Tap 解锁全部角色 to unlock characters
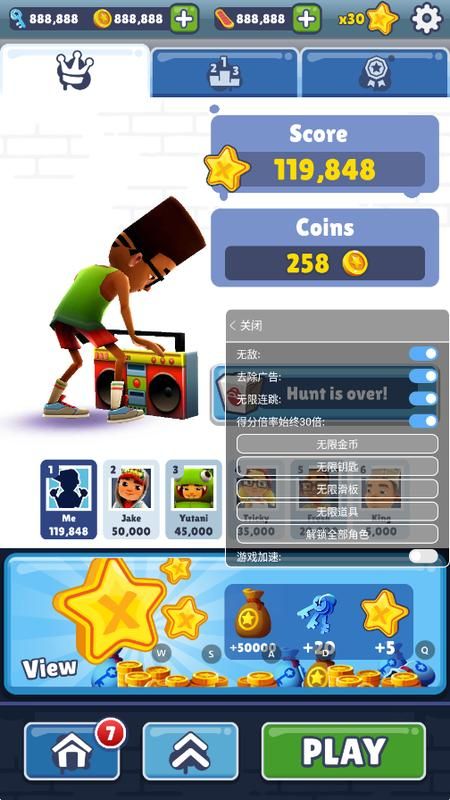 click(337, 534)
